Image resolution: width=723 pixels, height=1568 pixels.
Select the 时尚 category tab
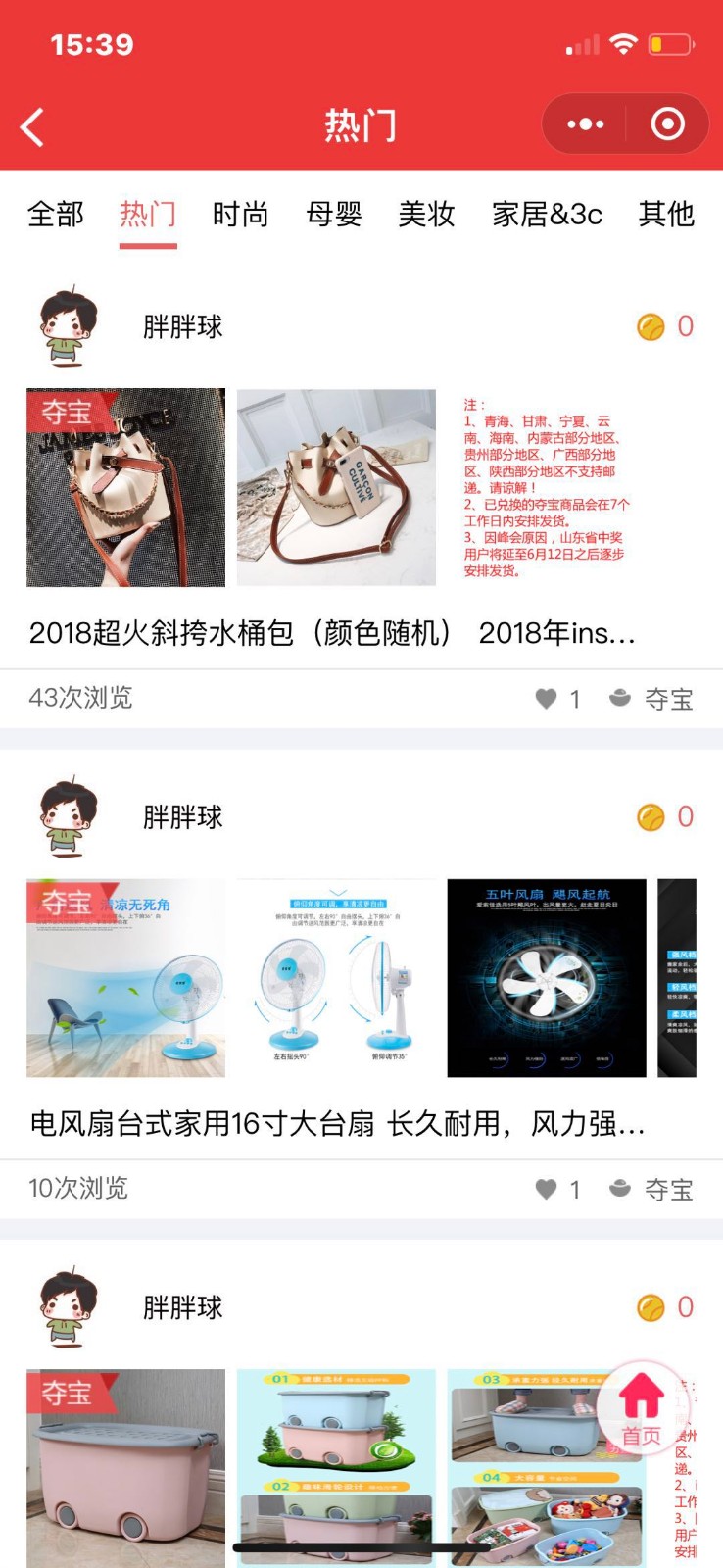(241, 214)
